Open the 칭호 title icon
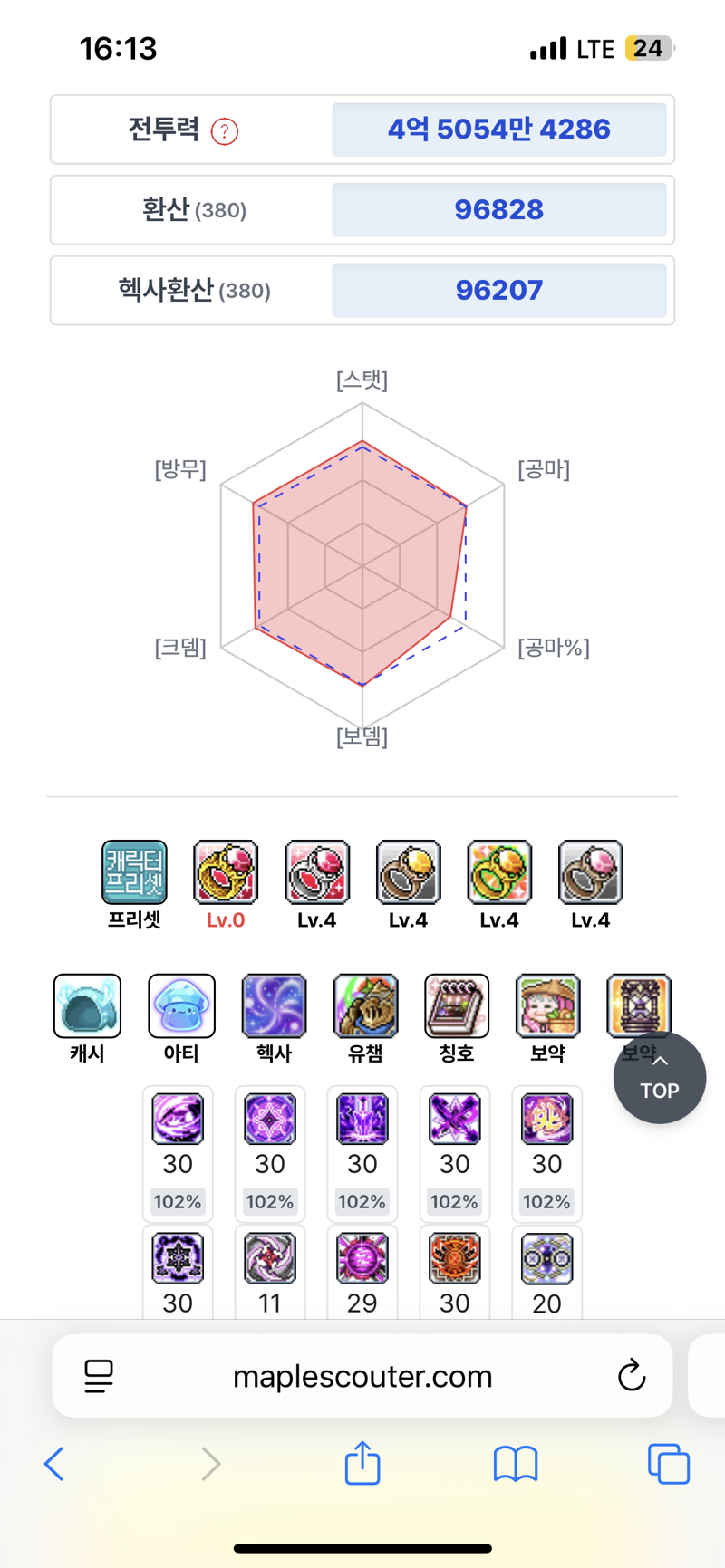This screenshot has height=1568, width=725. coord(457,1005)
